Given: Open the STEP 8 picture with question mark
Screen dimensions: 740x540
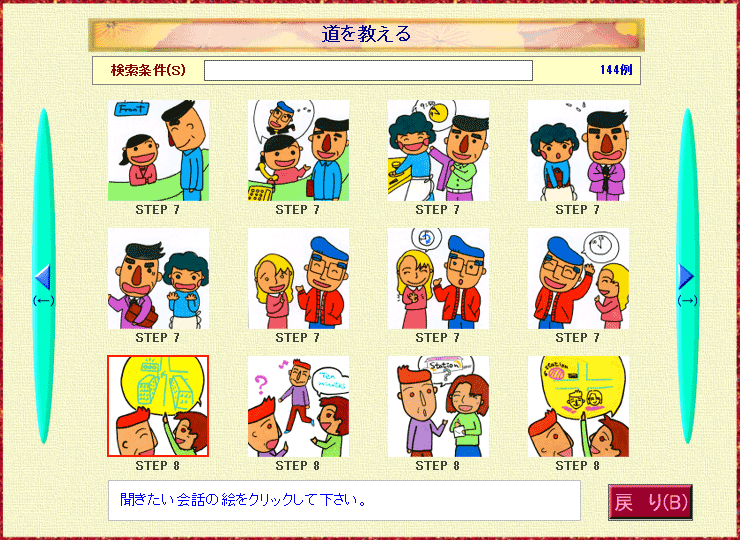Looking at the screenshot, I should point(298,406).
